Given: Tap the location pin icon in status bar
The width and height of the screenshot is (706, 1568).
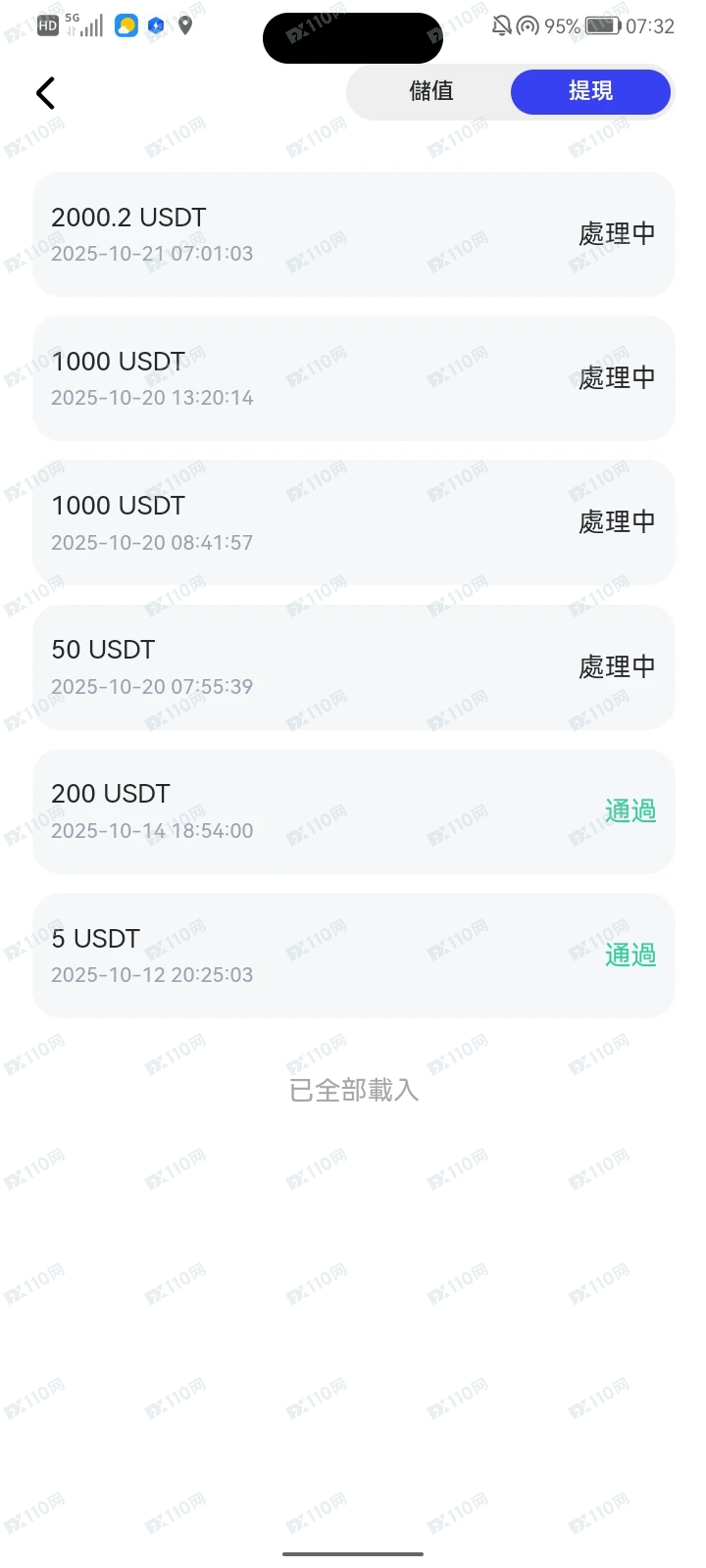Looking at the screenshot, I should click(186, 25).
